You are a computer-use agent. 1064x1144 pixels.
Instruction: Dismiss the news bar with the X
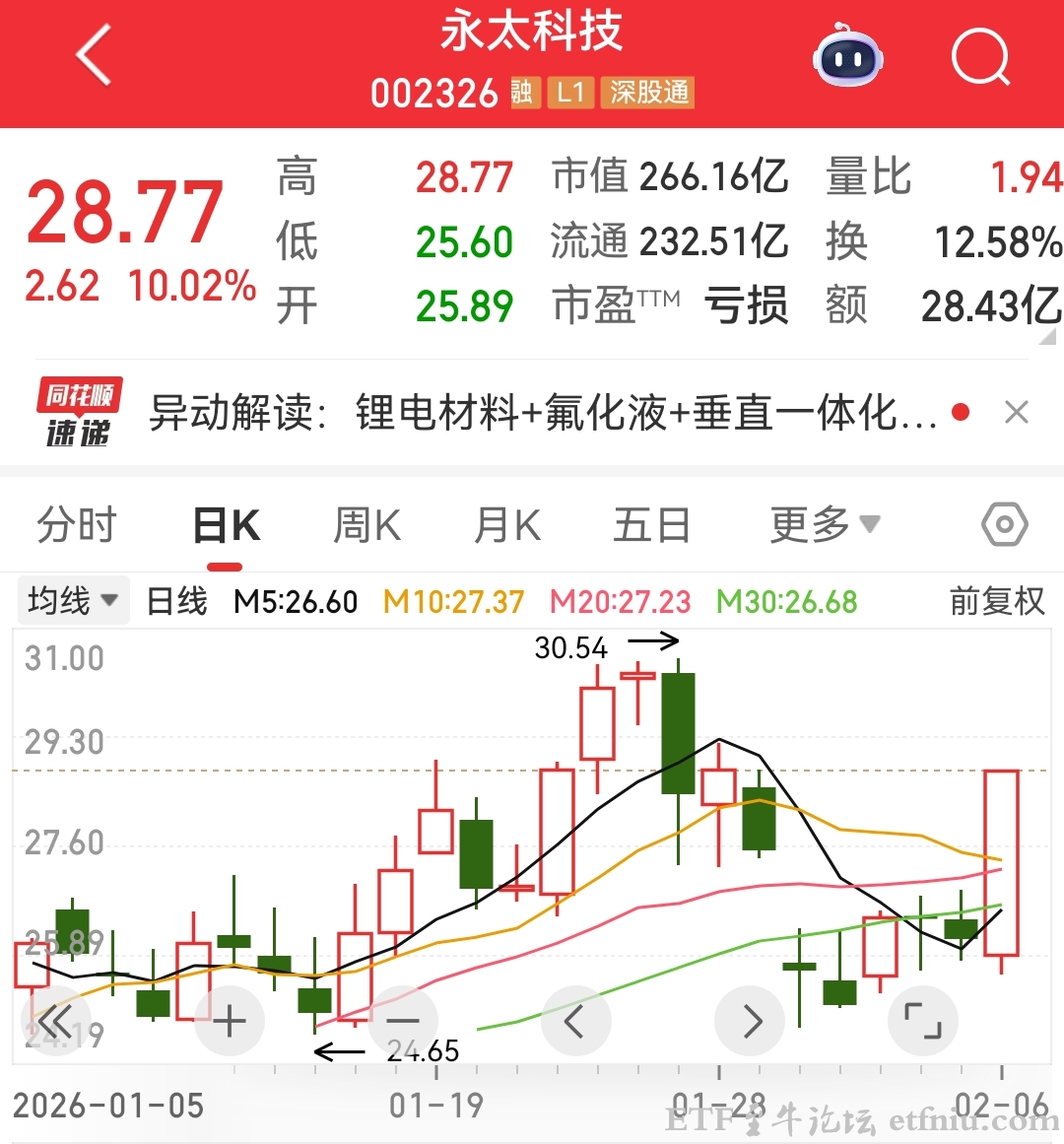tap(1017, 412)
